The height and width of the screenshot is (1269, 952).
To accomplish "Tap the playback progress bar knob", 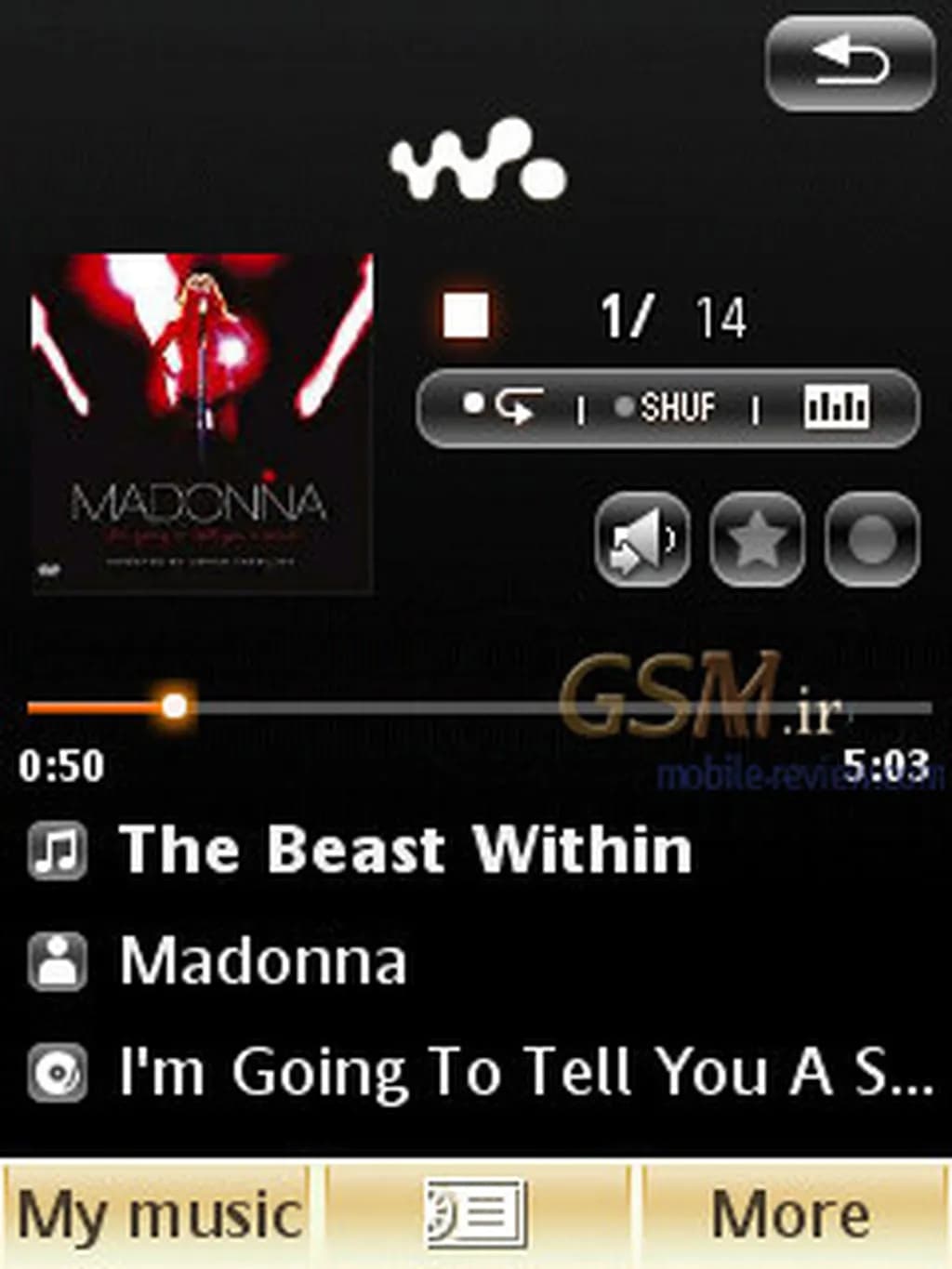I will tap(174, 707).
